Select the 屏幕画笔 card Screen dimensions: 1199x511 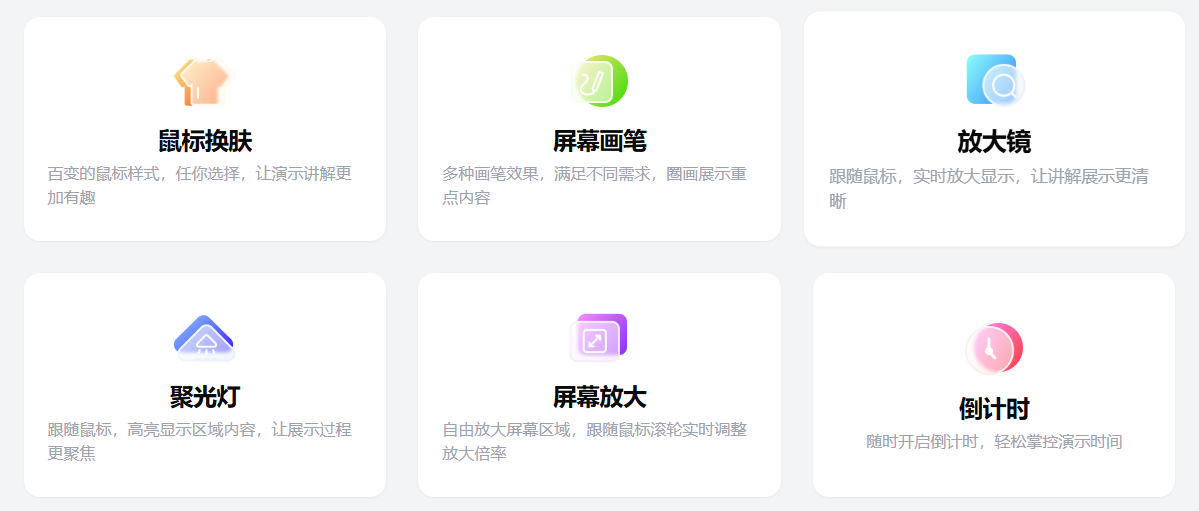click(599, 130)
